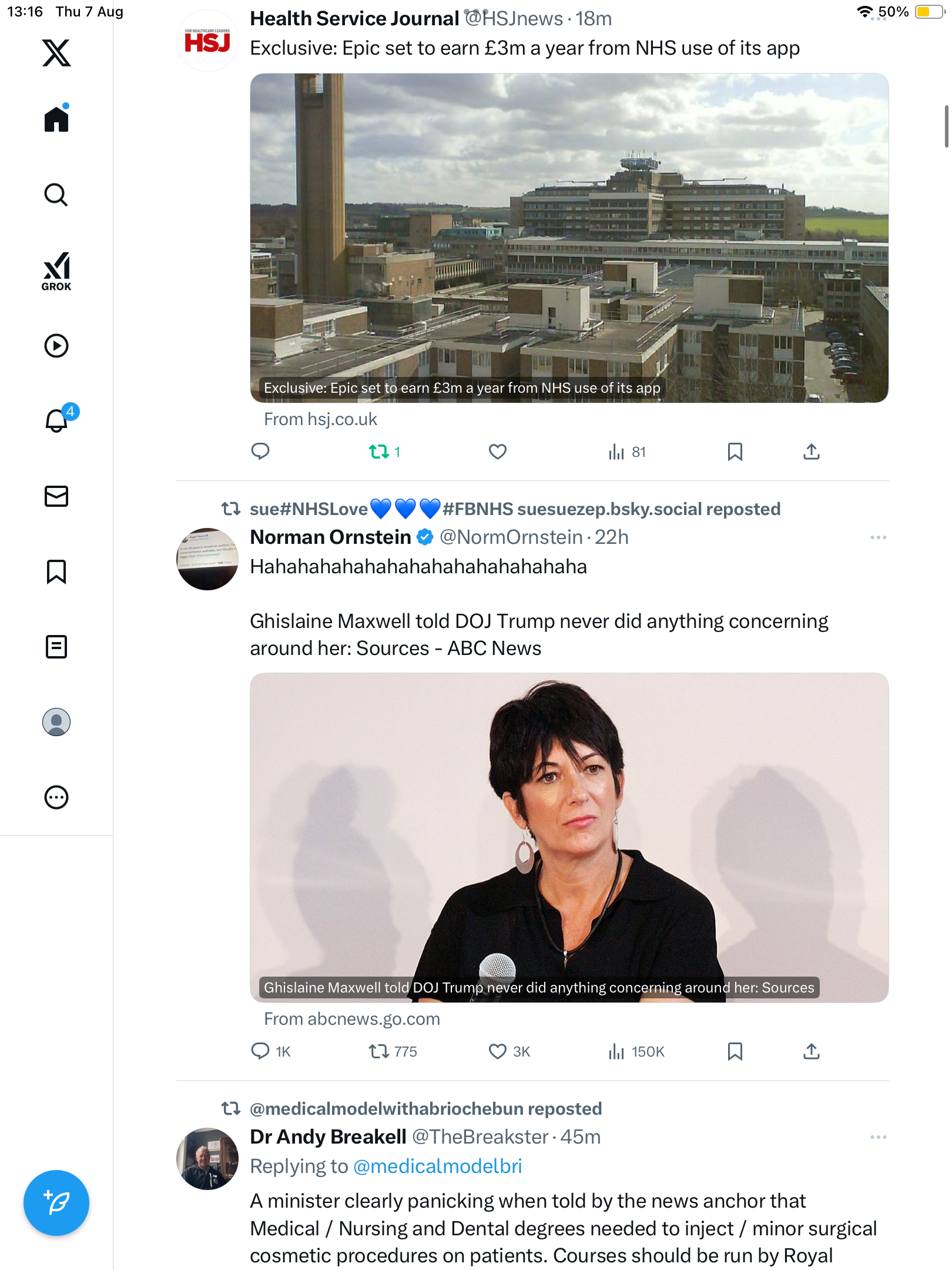The width and height of the screenshot is (952, 1270).
Task: Open direct messages inbox
Action: pos(56,496)
